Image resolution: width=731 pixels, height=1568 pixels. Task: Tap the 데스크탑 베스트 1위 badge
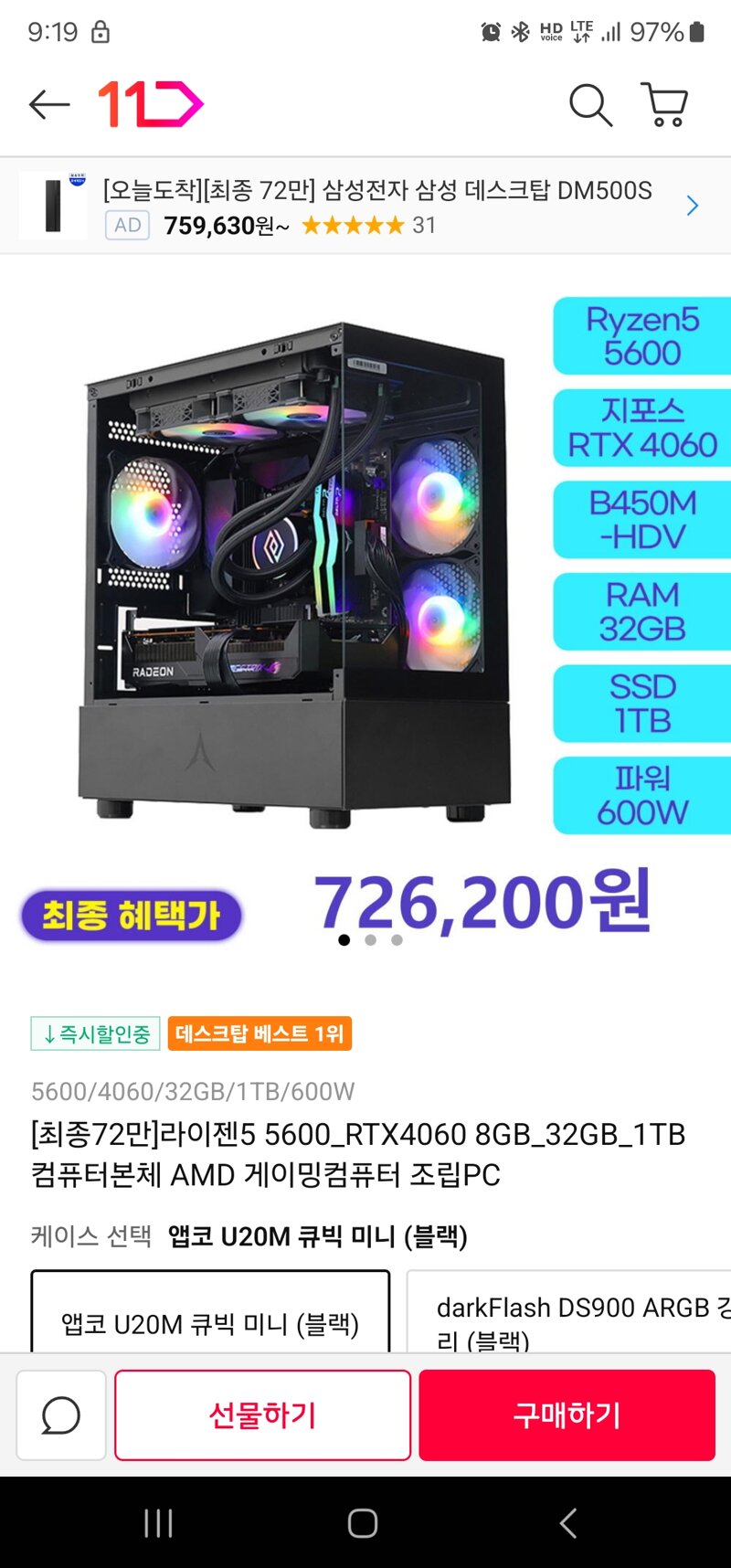click(260, 1033)
